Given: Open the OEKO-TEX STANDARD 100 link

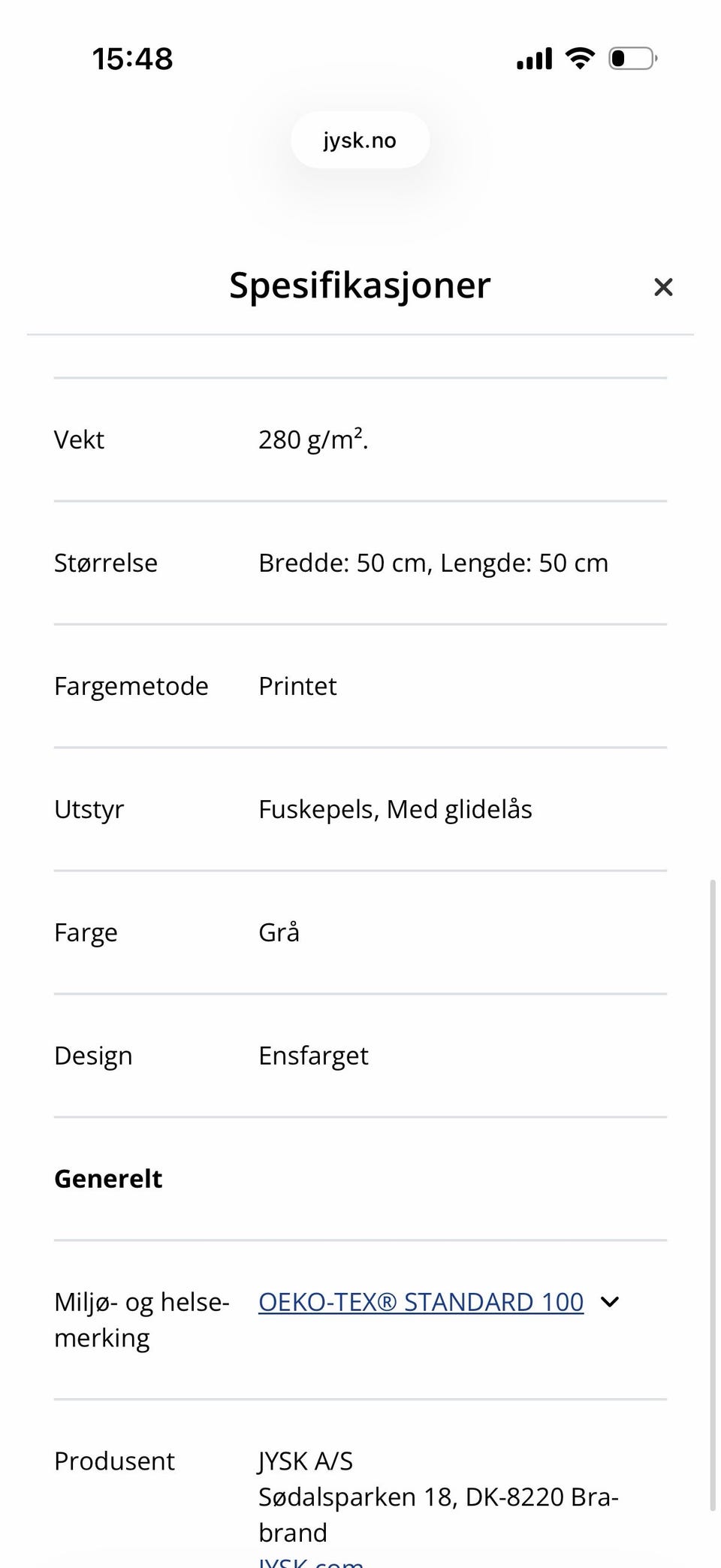Looking at the screenshot, I should point(420,1301).
